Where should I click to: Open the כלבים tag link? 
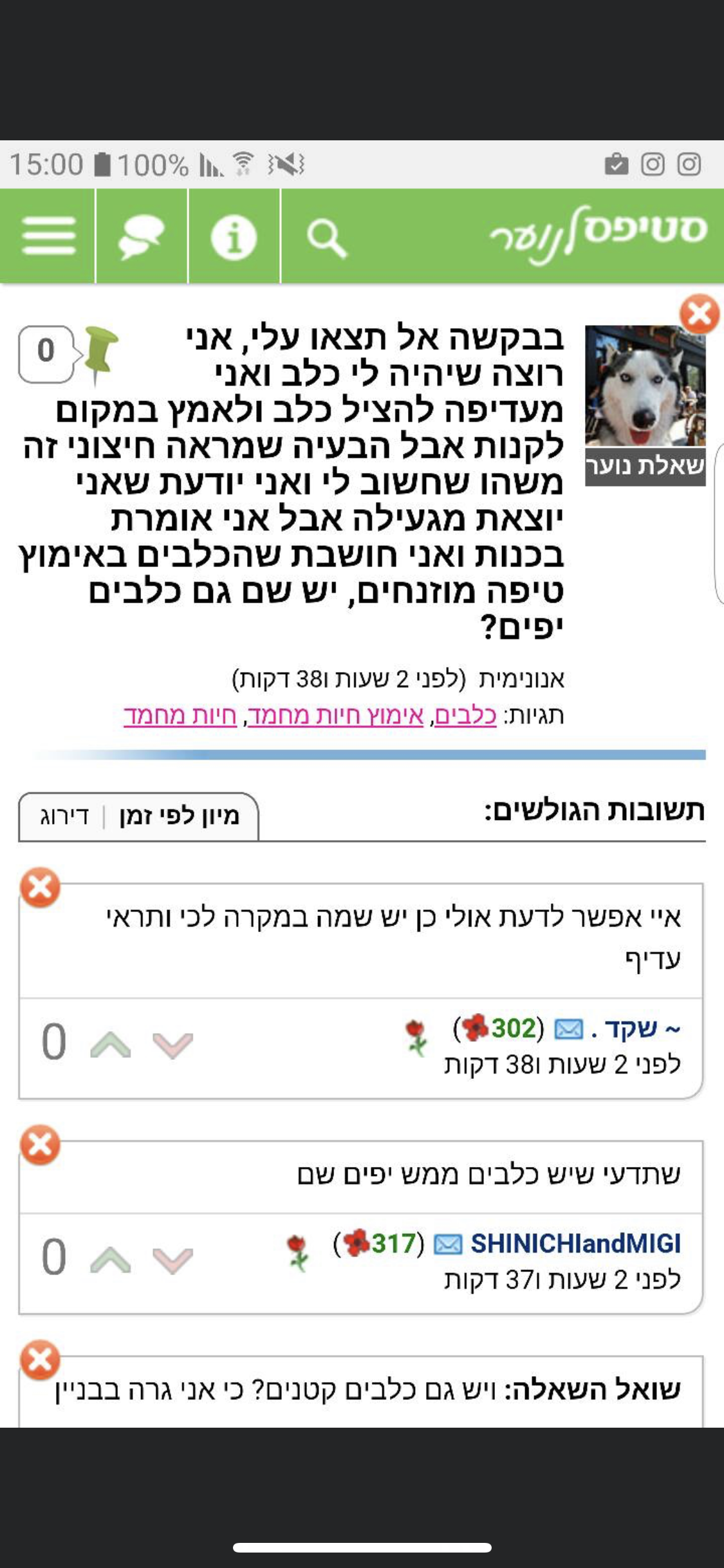pyautogui.click(x=465, y=716)
